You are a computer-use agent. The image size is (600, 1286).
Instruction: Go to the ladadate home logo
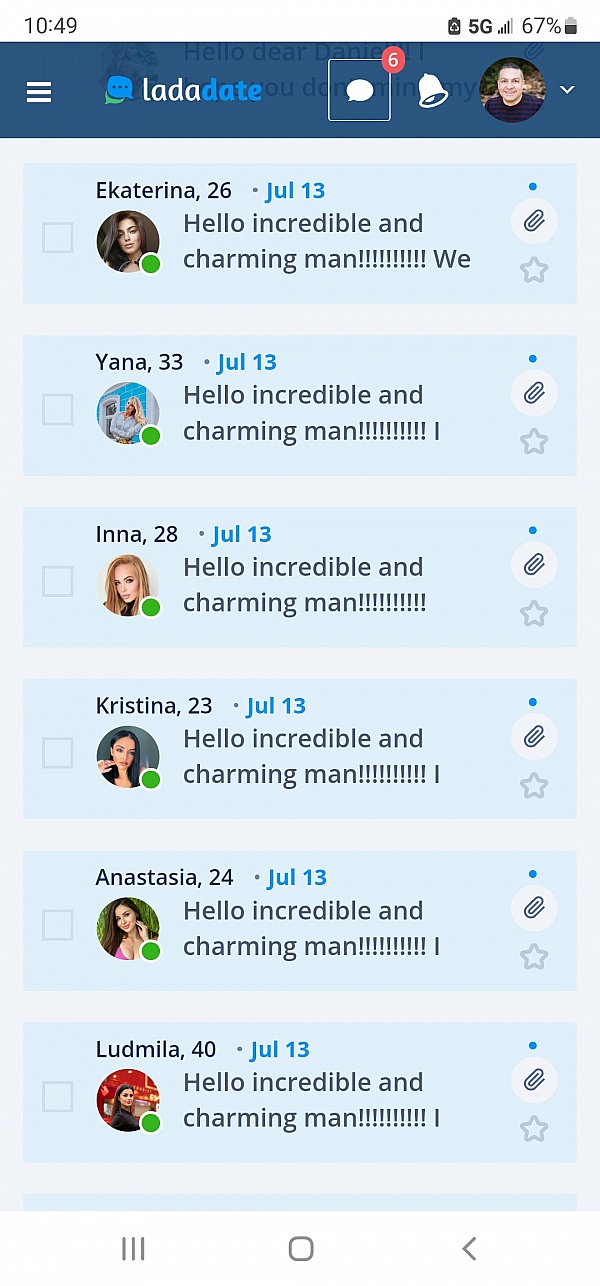tap(184, 91)
